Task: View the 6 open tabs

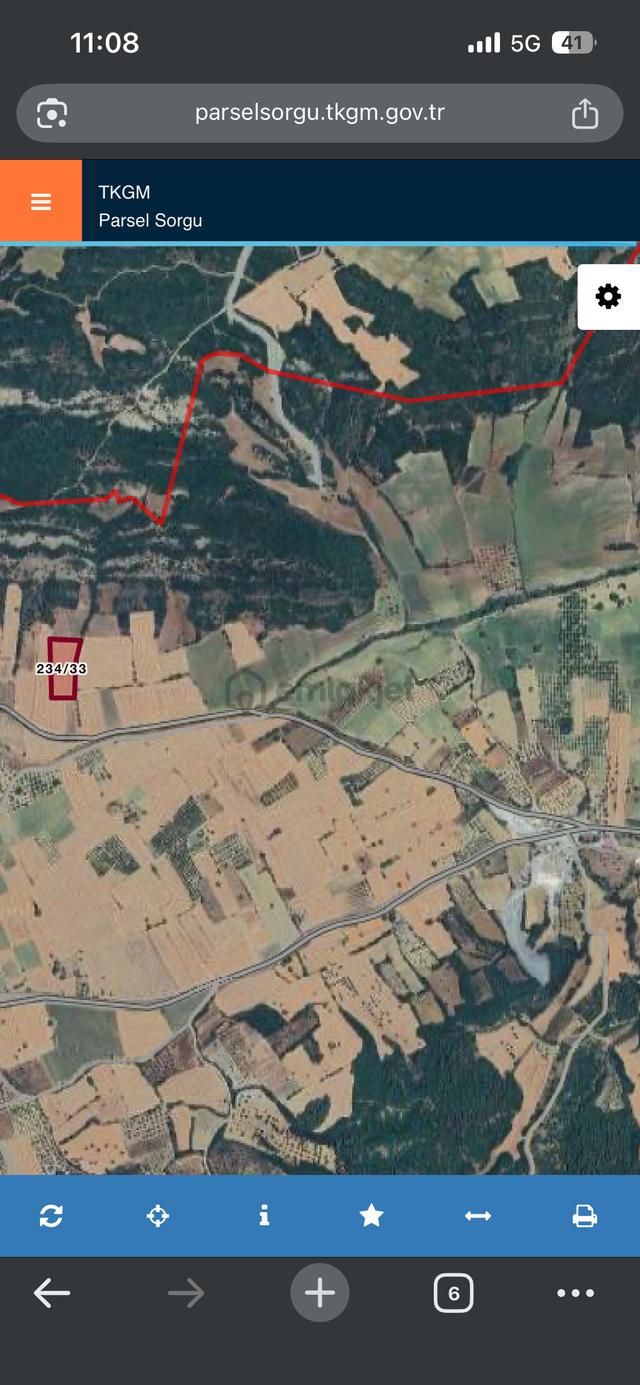Action: coord(453,1293)
